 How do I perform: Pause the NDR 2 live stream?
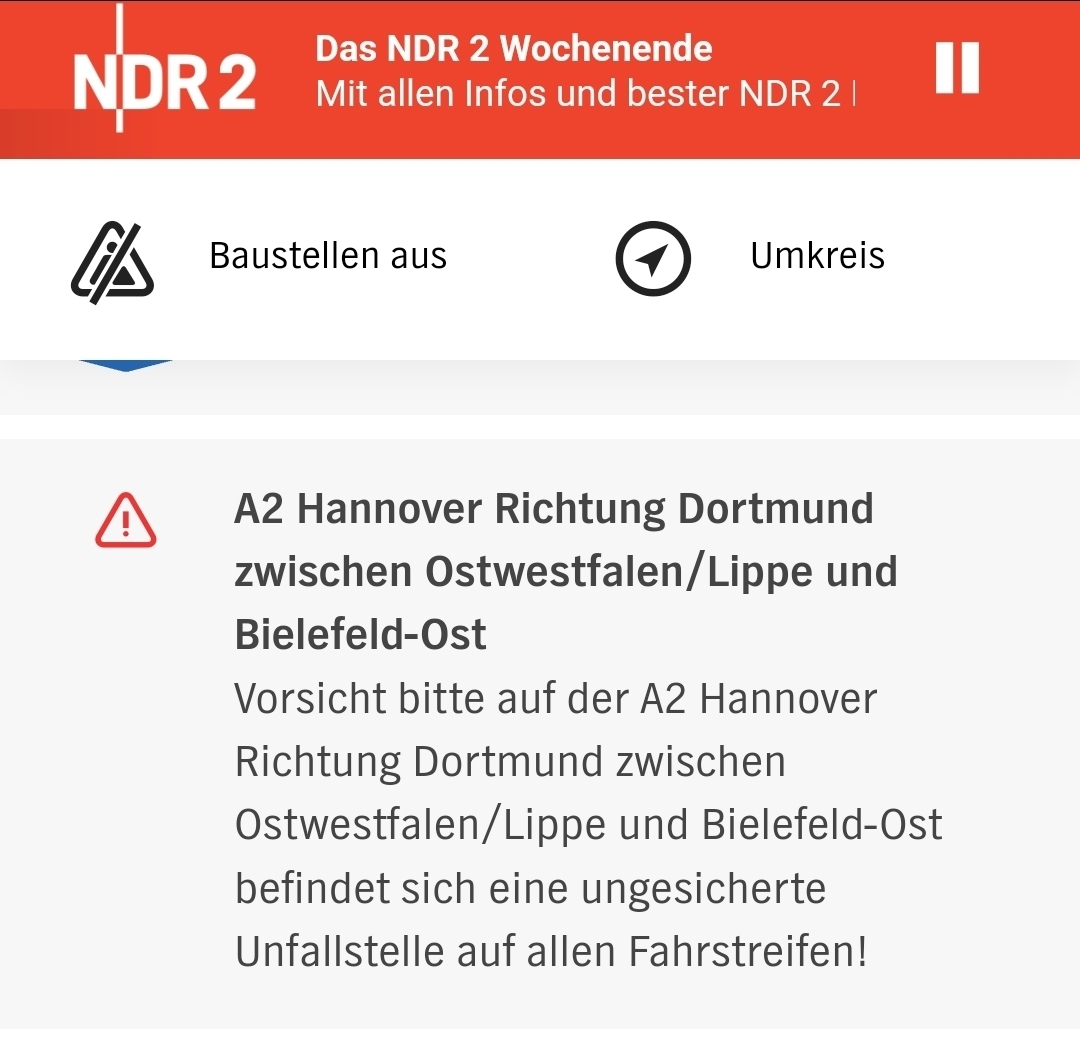(x=957, y=70)
